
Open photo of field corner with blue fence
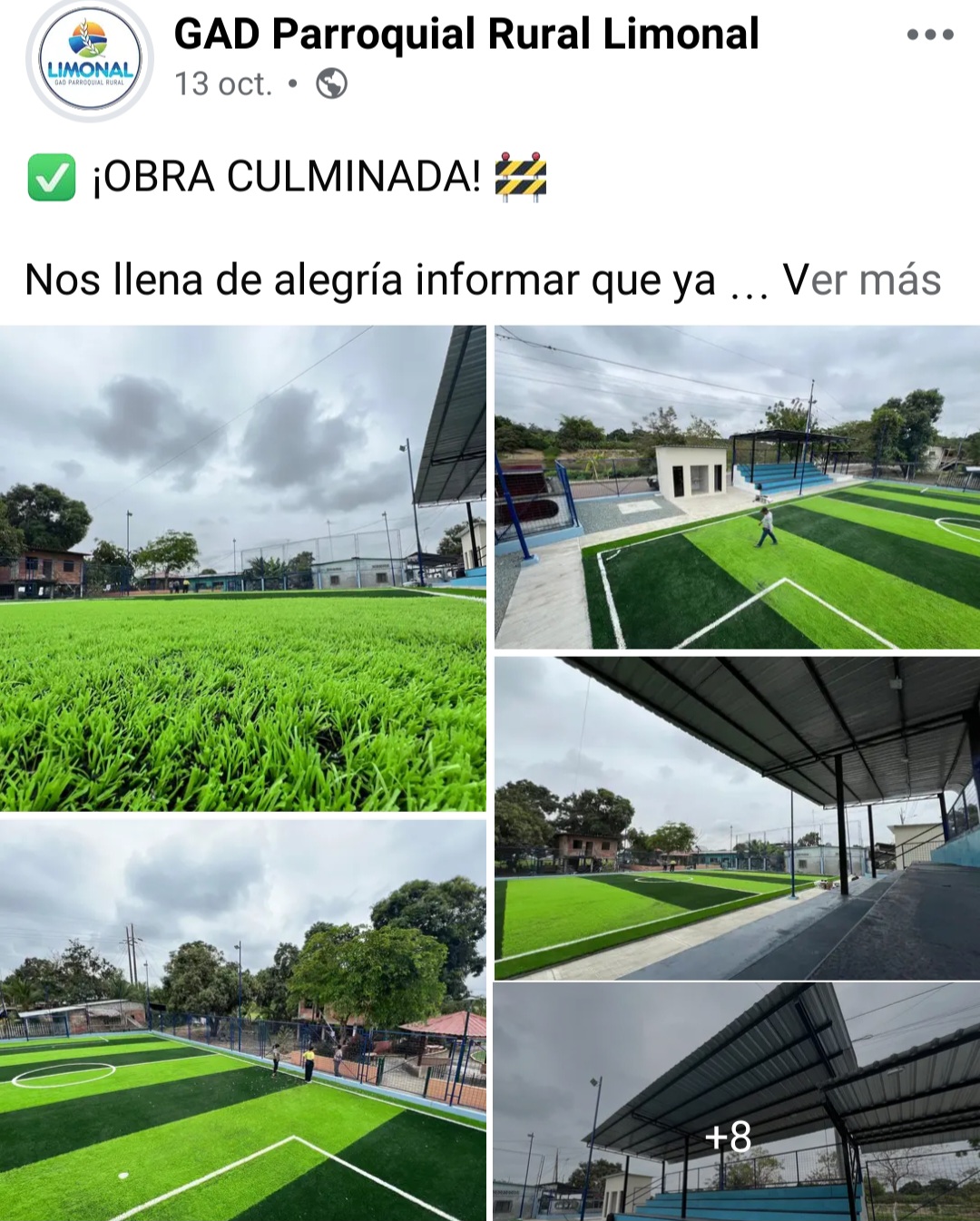[x=242, y=1021]
